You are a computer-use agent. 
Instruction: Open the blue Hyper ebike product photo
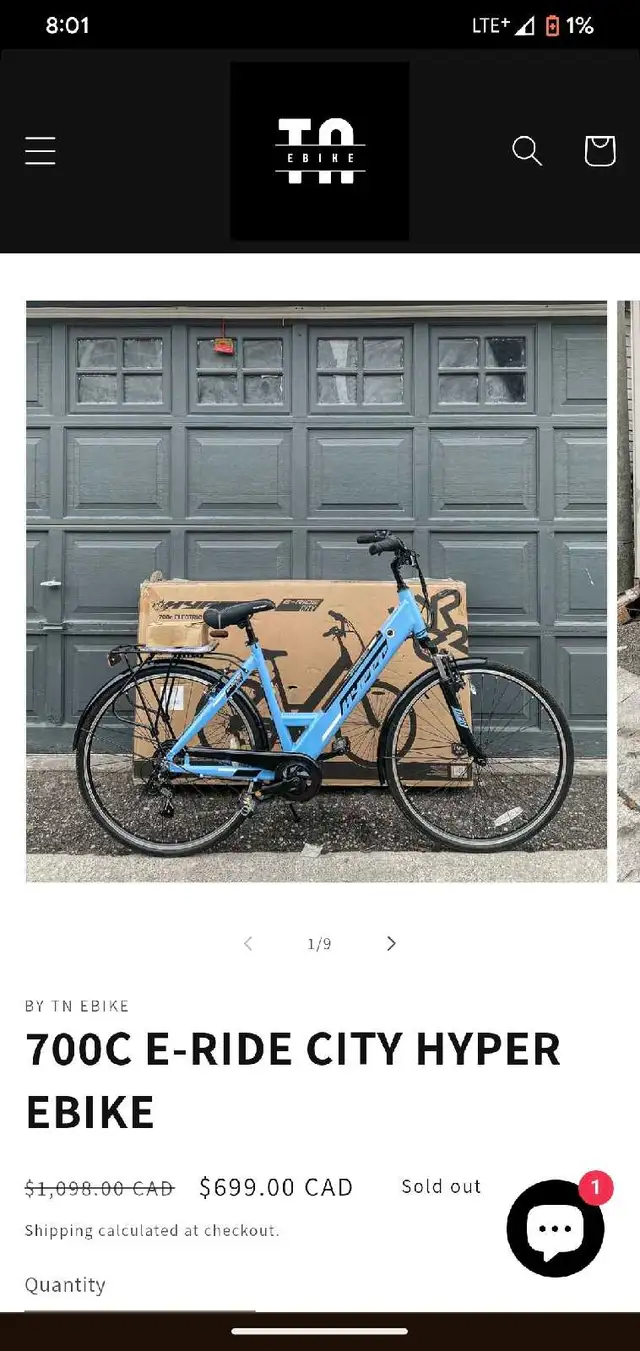click(x=316, y=591)
